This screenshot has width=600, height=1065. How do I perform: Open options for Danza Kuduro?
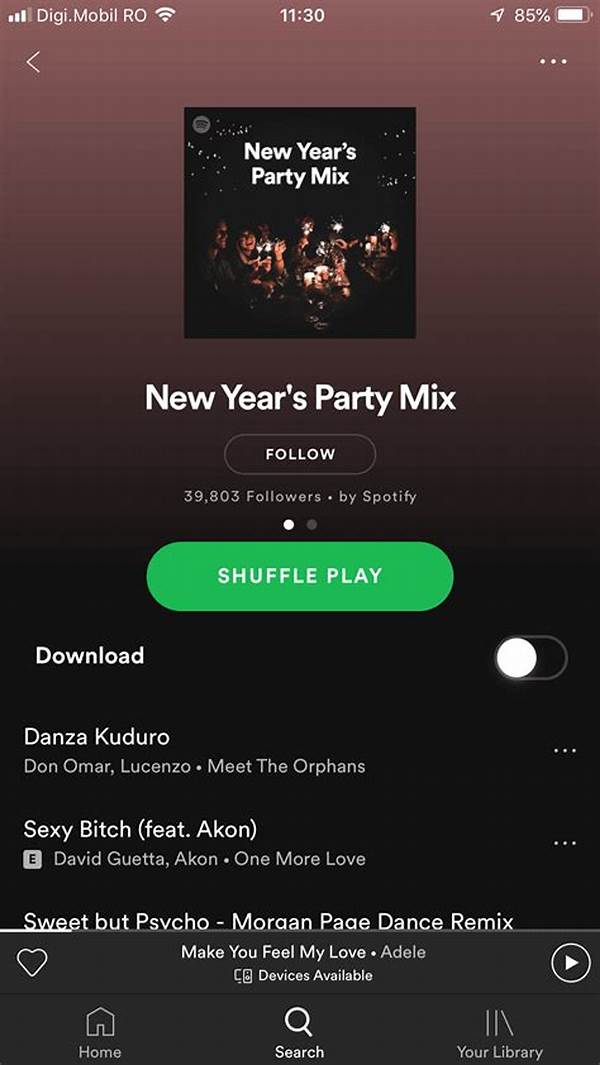tap(565, 750)
